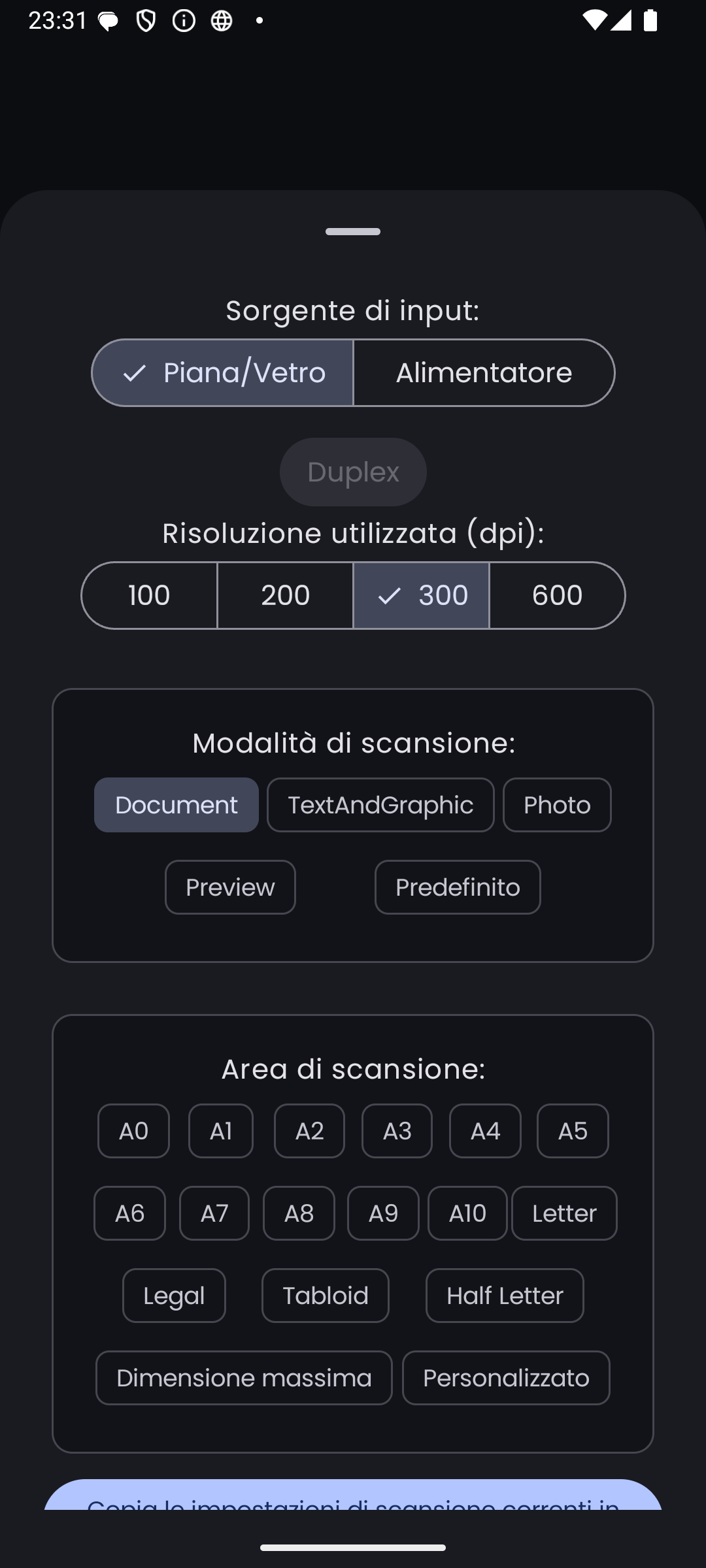Select A3 scan area
The width and height of the screenshot is (706, 1568).
[397, 1131]
